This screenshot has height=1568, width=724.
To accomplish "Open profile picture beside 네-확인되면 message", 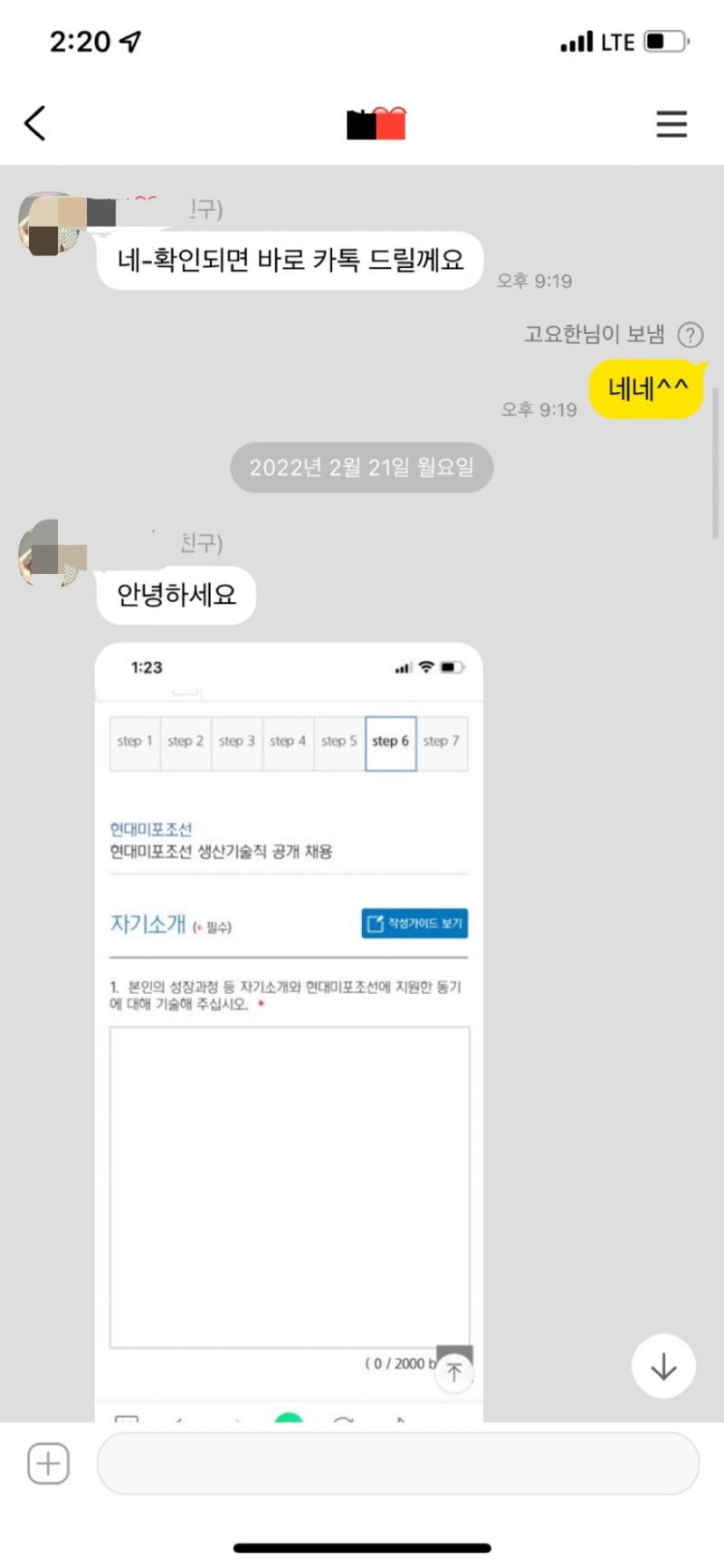I will tap(52, 224).
